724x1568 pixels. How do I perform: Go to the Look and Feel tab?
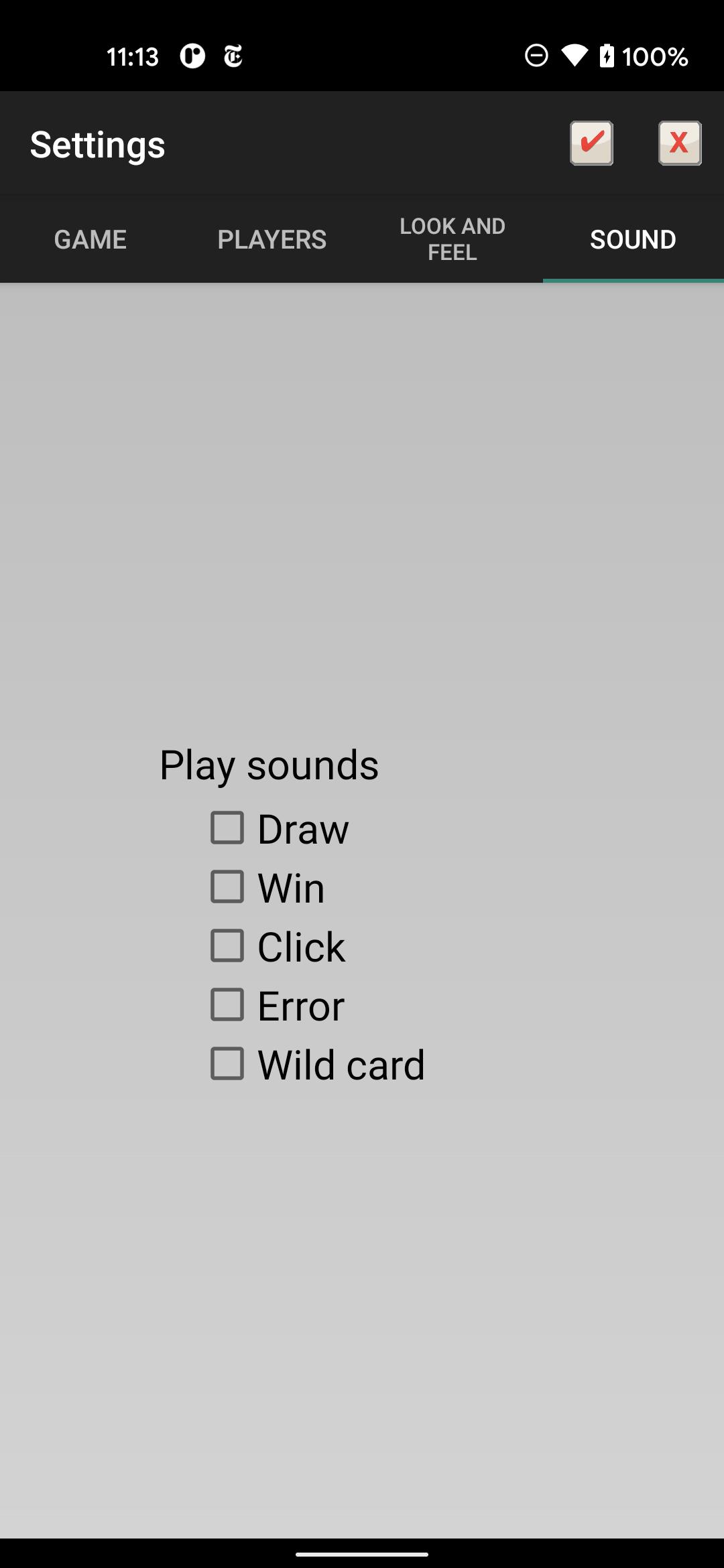pyautogui.click(x=452, y=239)
